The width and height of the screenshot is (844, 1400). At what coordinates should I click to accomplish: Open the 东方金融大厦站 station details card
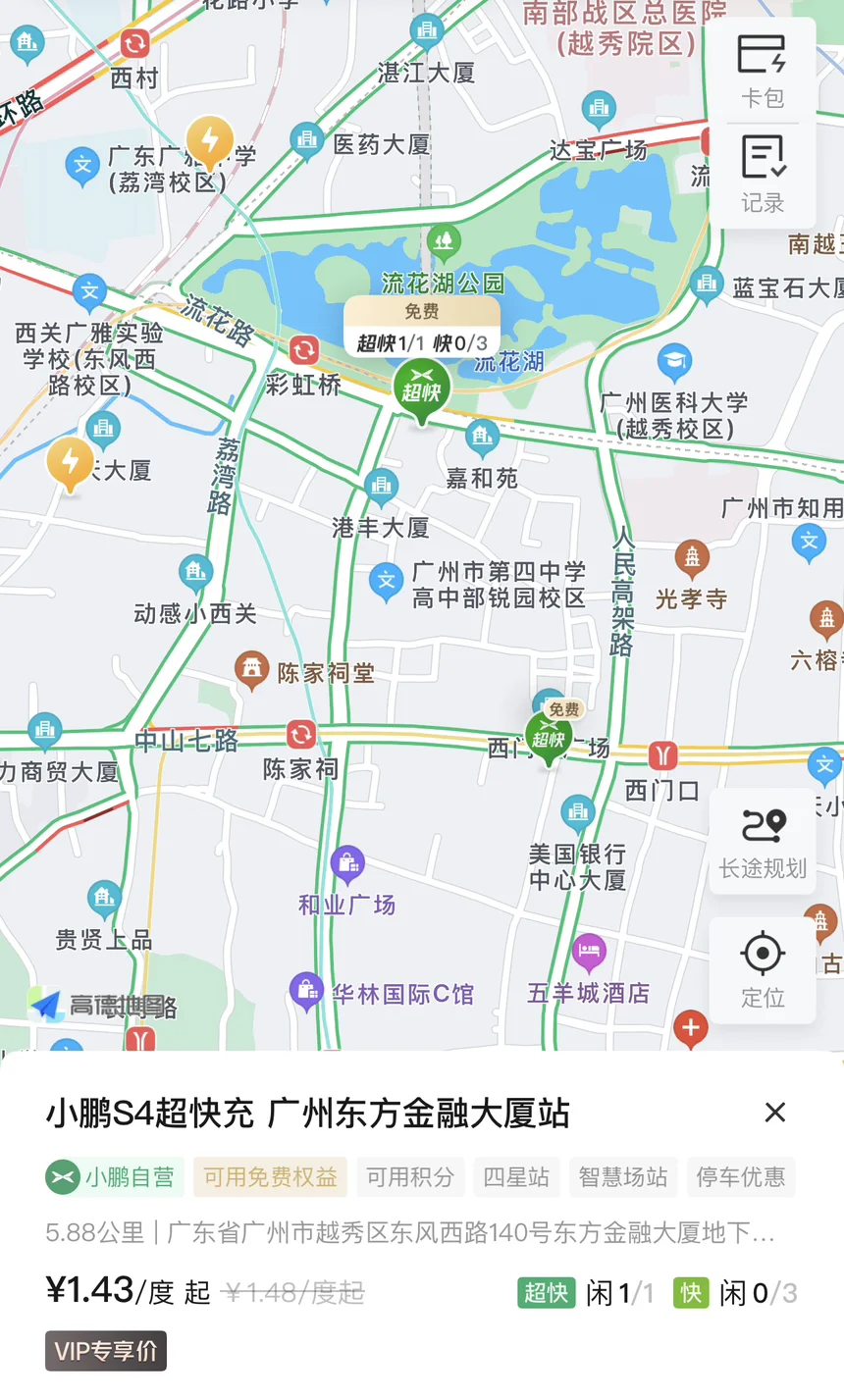point(422,1226)
